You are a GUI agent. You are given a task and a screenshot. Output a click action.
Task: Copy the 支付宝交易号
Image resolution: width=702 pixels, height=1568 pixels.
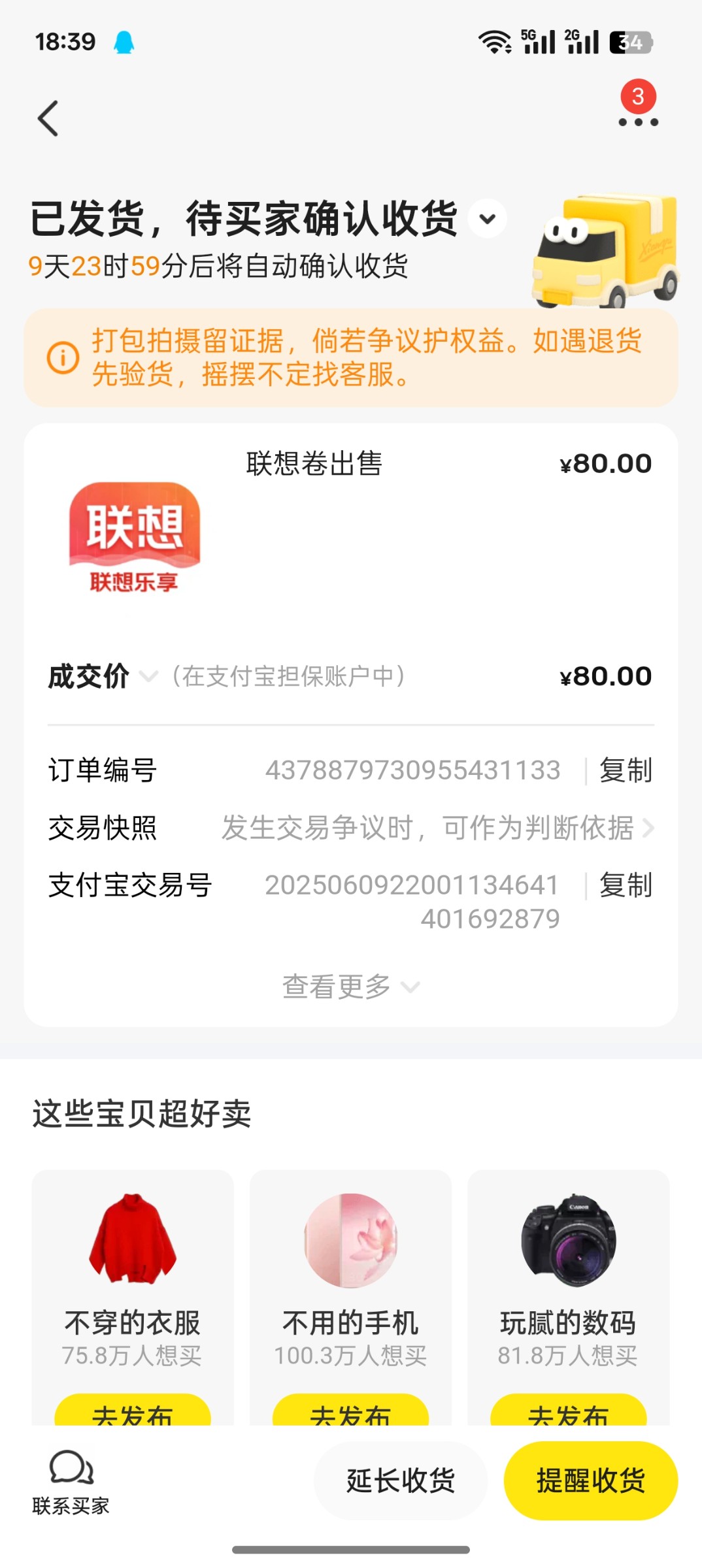click(x=626, y=885)
